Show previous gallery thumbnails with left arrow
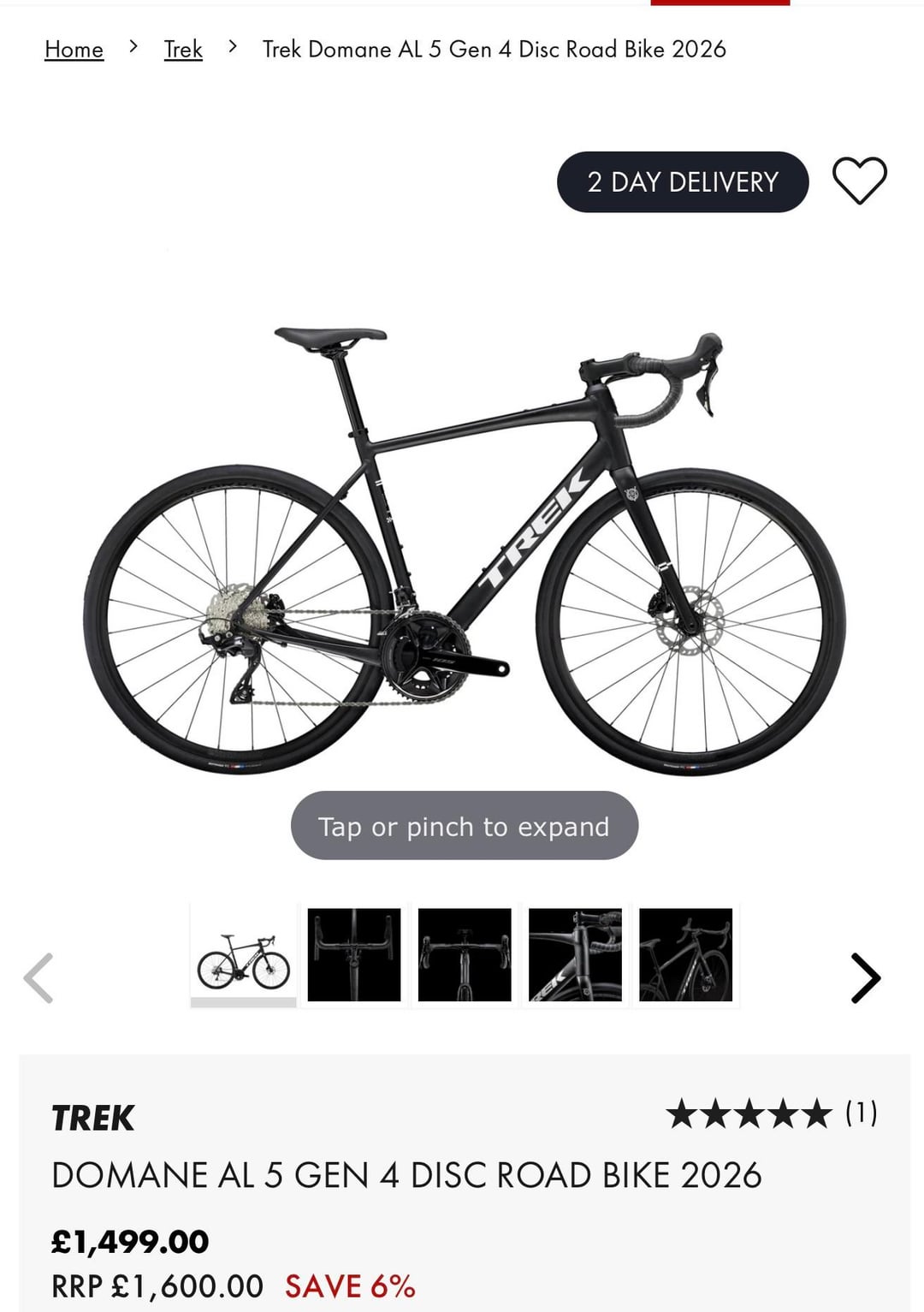The width and height of the screenshot is (924, 1312). point(38,977)
